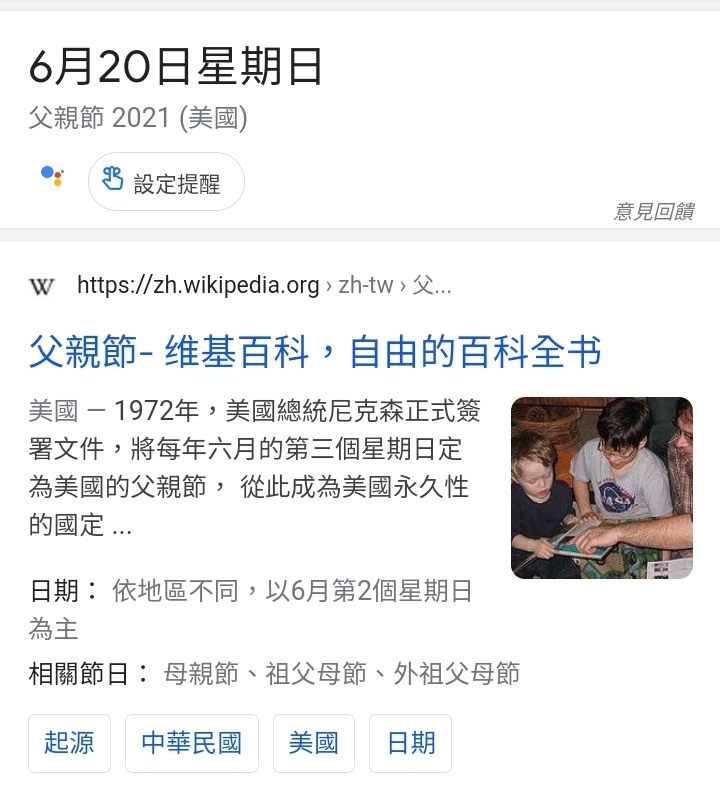Viewport: 720px width, 794px height.
Task: Select the 中華民國 chip
Action: click(191, 743)
